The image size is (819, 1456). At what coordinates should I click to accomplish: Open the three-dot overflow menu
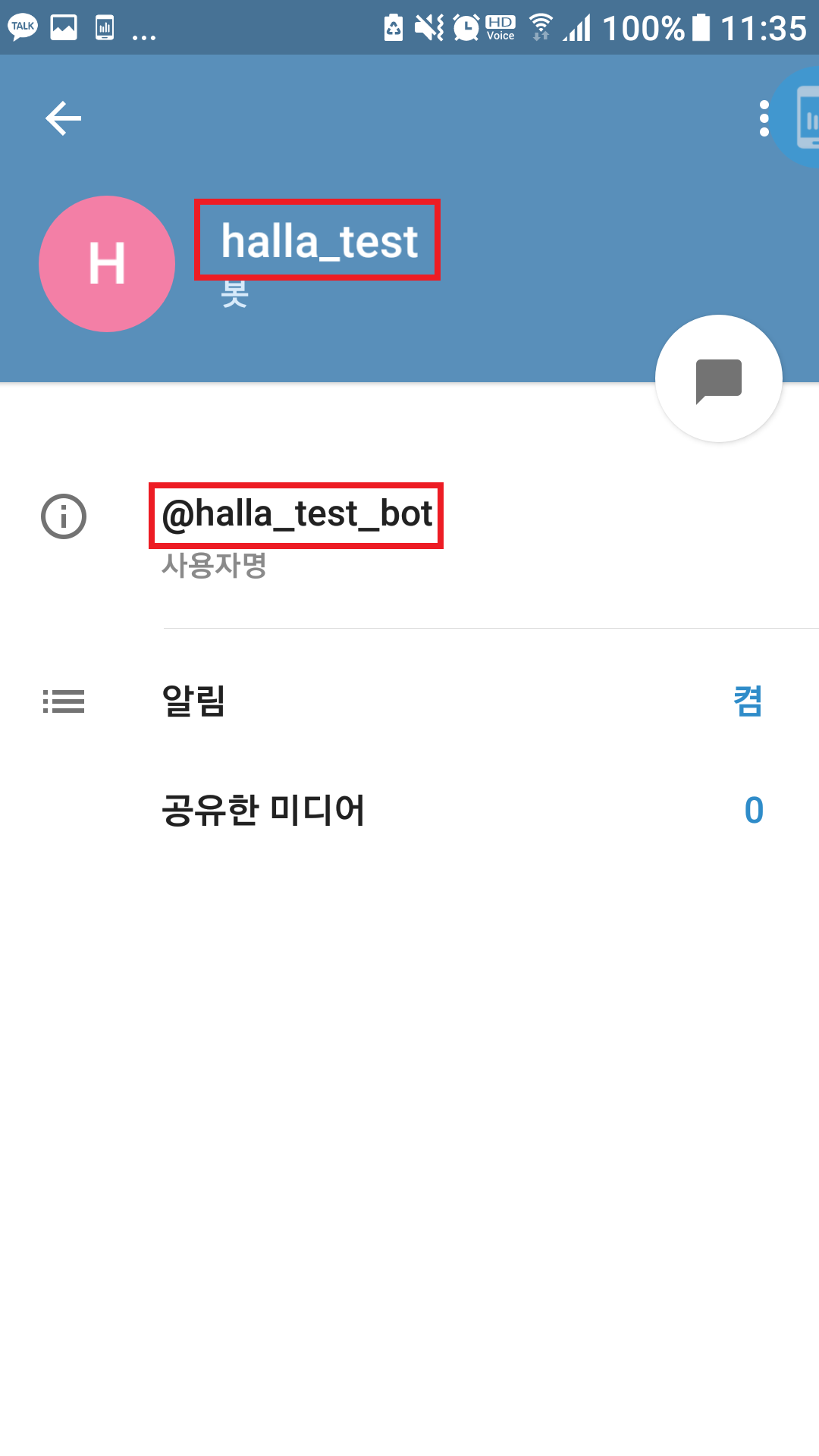tap(764, 119)
